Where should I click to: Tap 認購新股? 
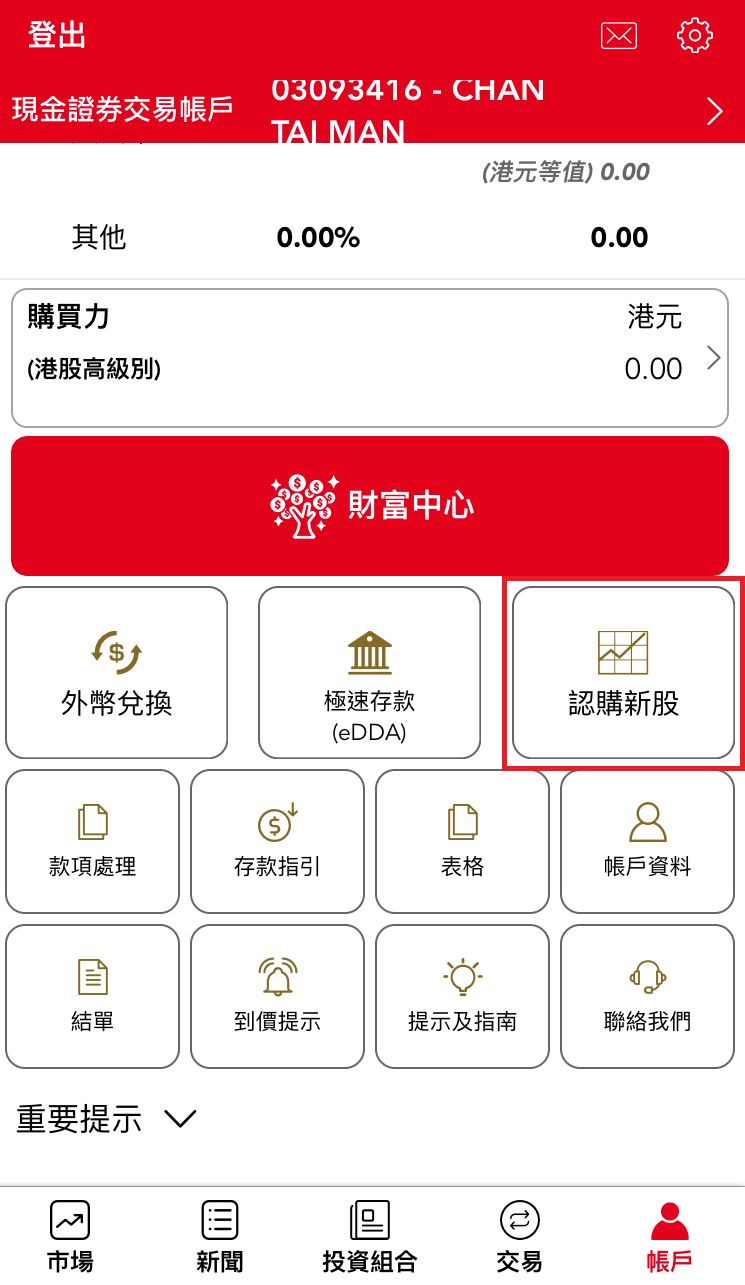tap(624, 673)
